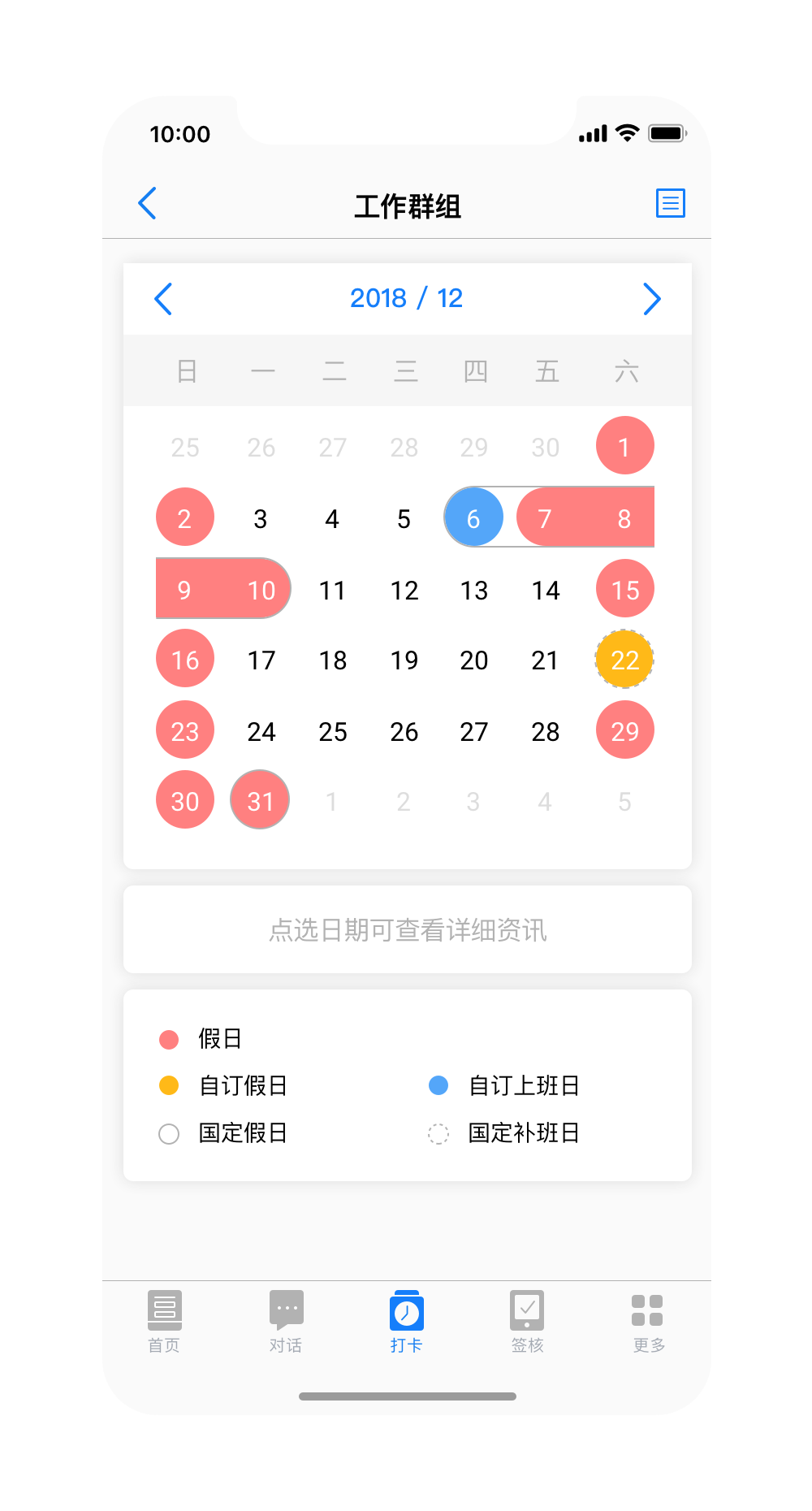Select December 24 on the calendar
Image resolution: width=812 pixels, height=1511 pixels.
(x=261, y=731)
